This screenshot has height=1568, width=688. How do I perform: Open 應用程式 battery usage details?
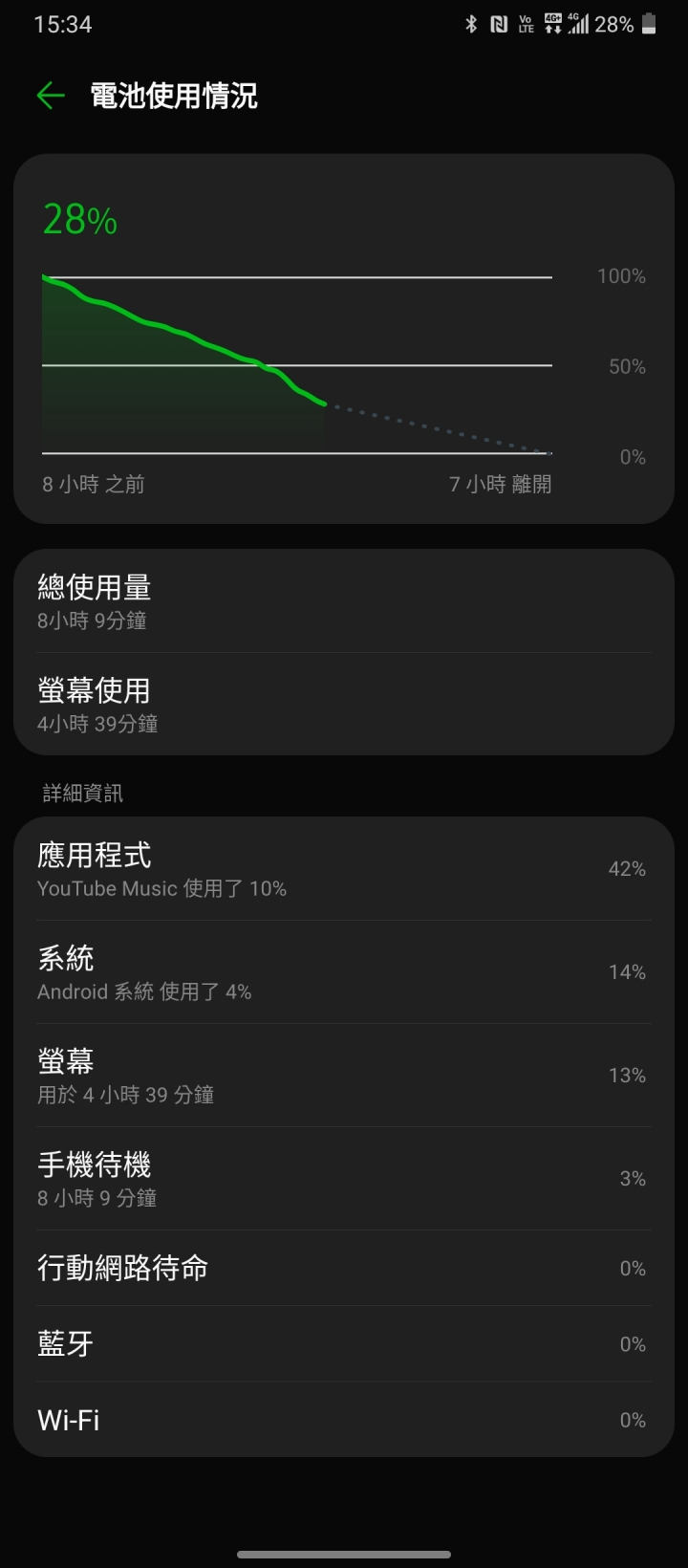(344, 869)
